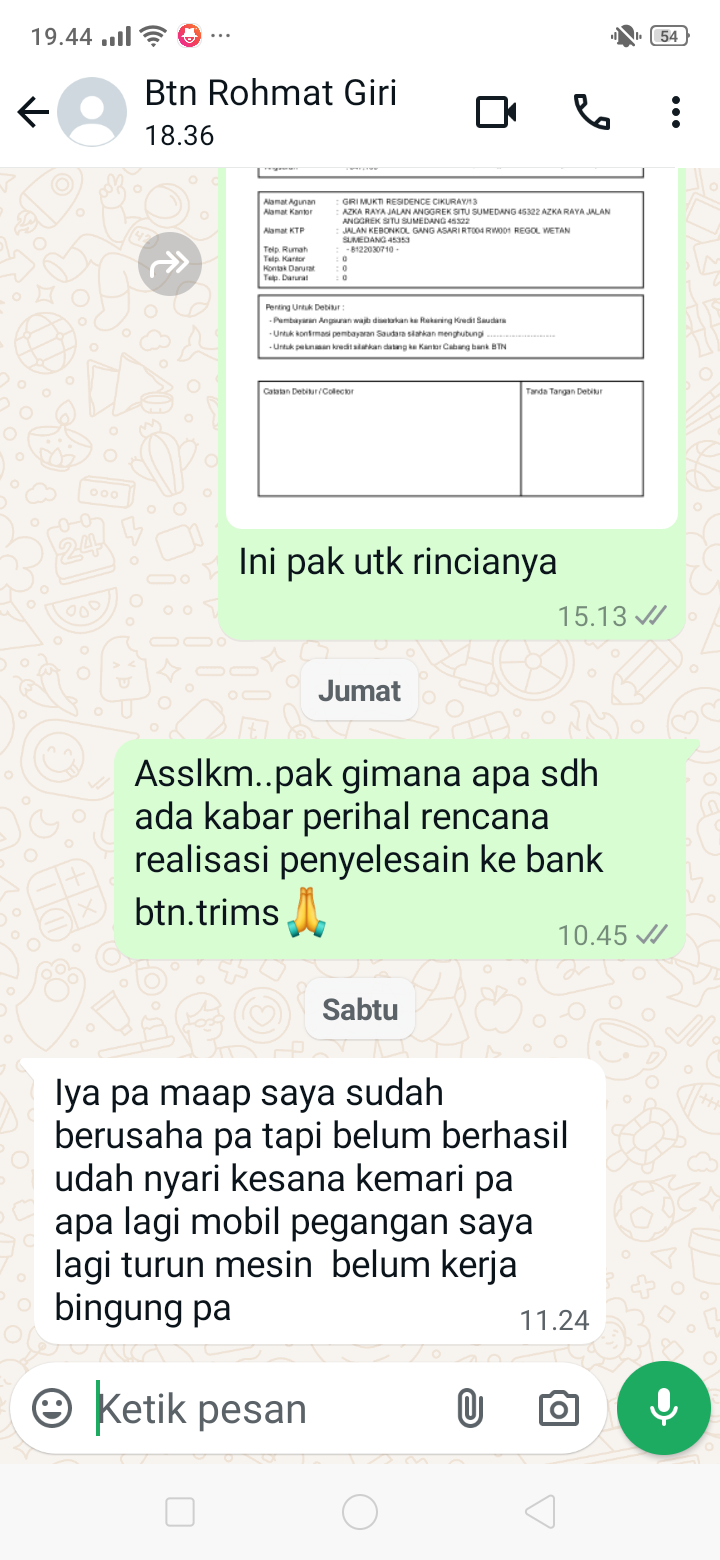
Task: Open the three-dot overflow menu
Action: click(x=676, y=112)
